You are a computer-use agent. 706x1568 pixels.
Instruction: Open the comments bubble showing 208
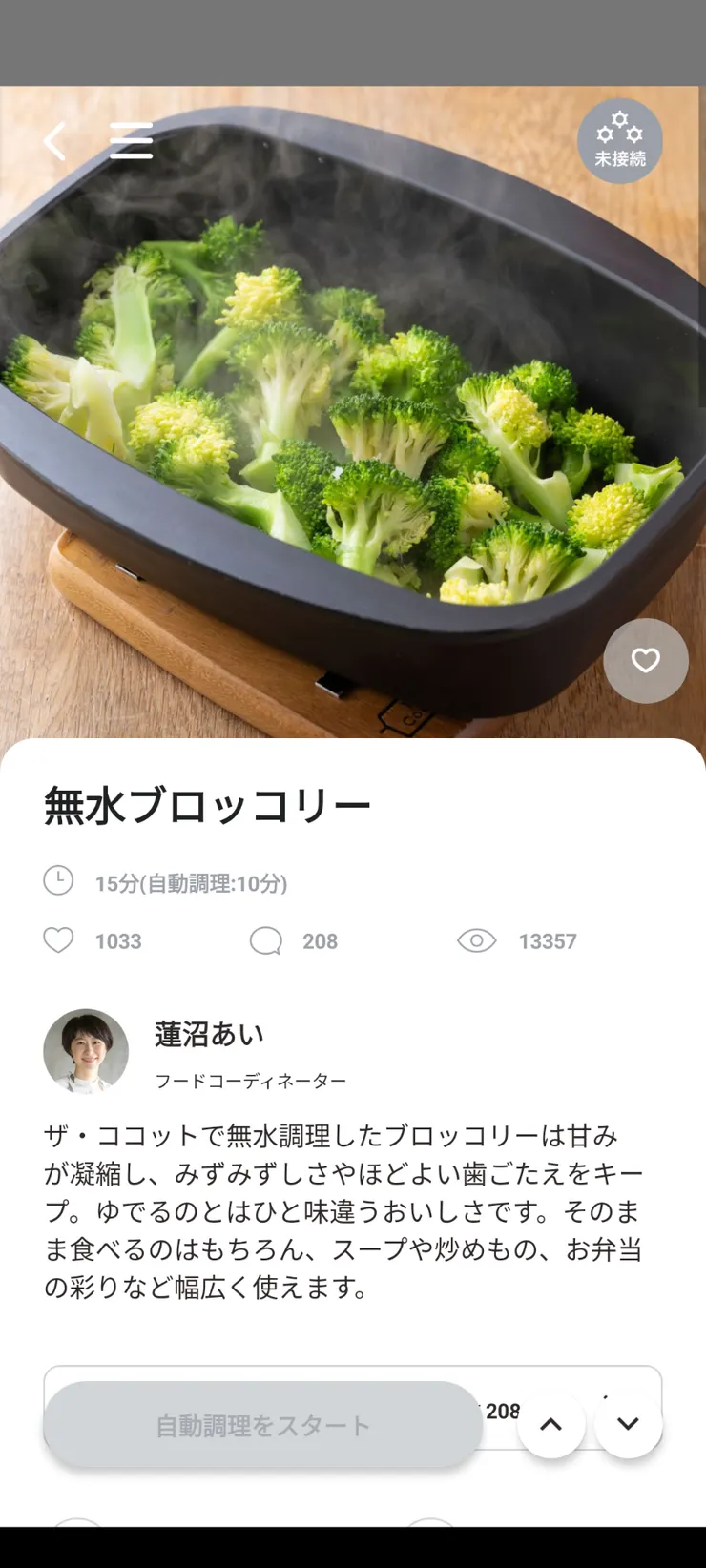[266, 941]
